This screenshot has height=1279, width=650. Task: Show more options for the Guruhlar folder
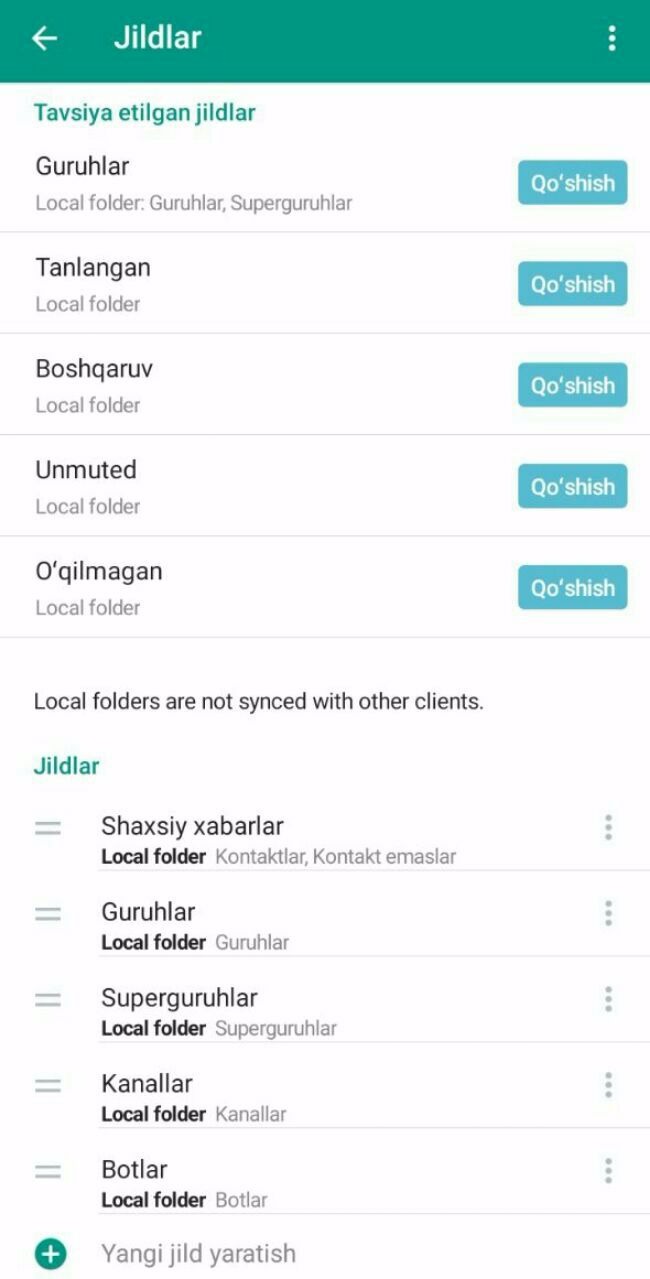(607, 913)
